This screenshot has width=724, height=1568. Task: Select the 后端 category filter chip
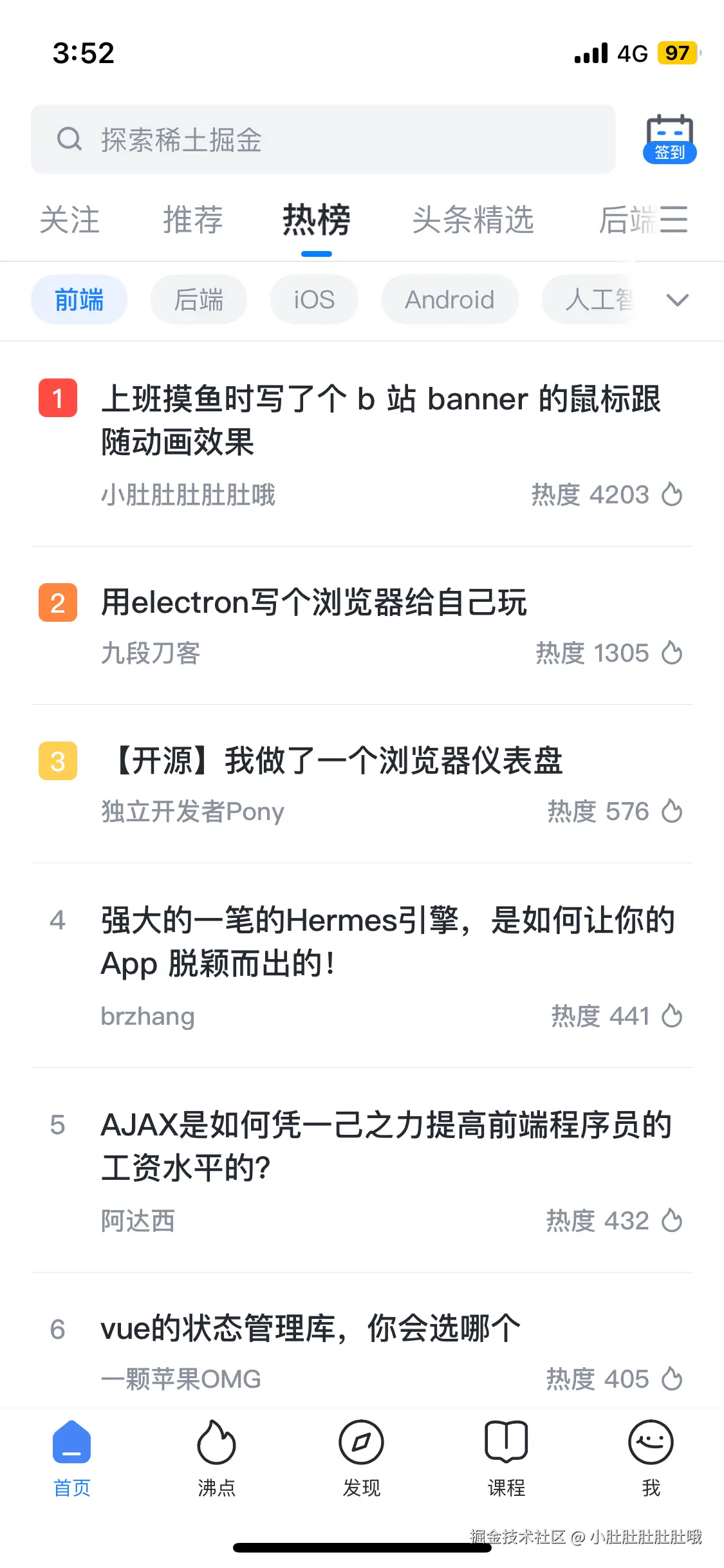click(198, 299)
